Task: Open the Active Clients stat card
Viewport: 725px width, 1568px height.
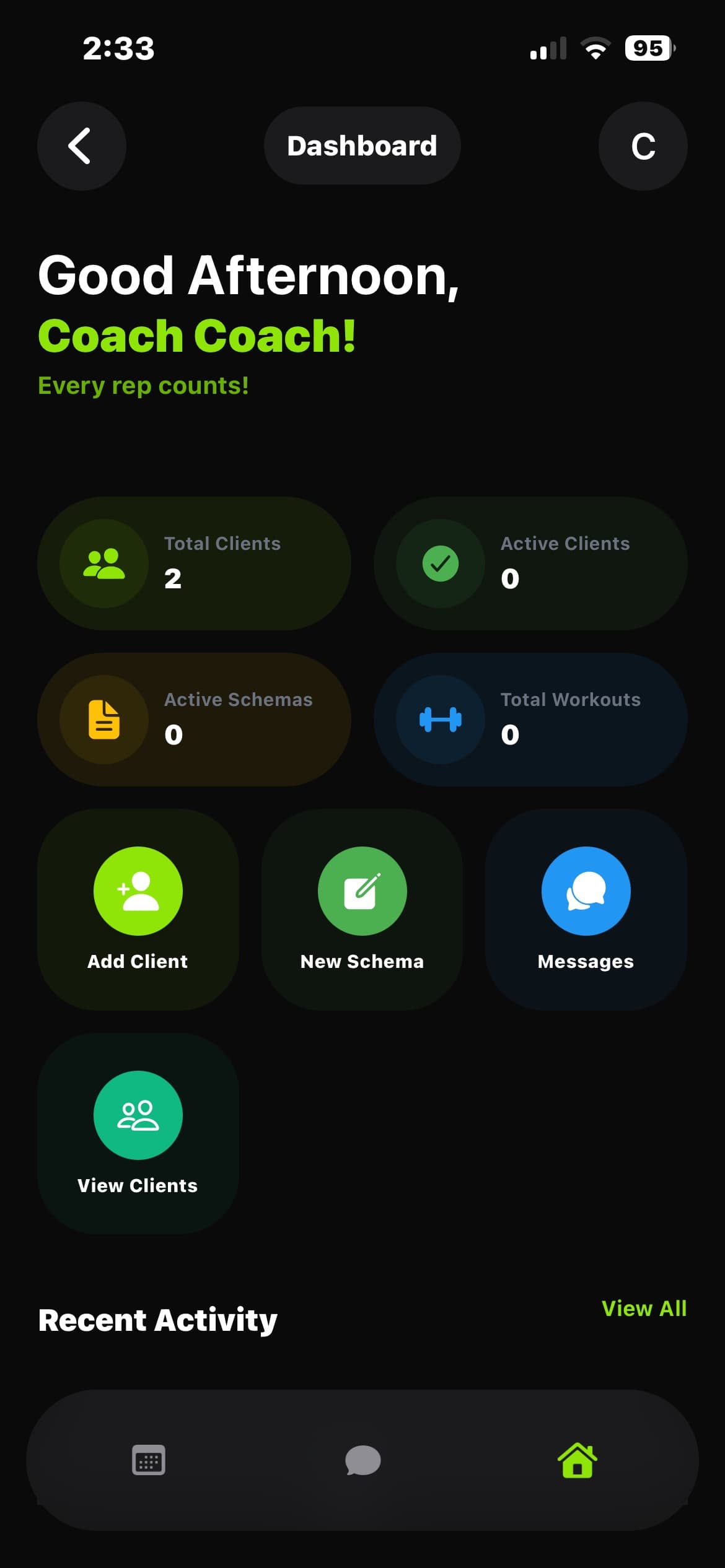Action: pos(530,564)
